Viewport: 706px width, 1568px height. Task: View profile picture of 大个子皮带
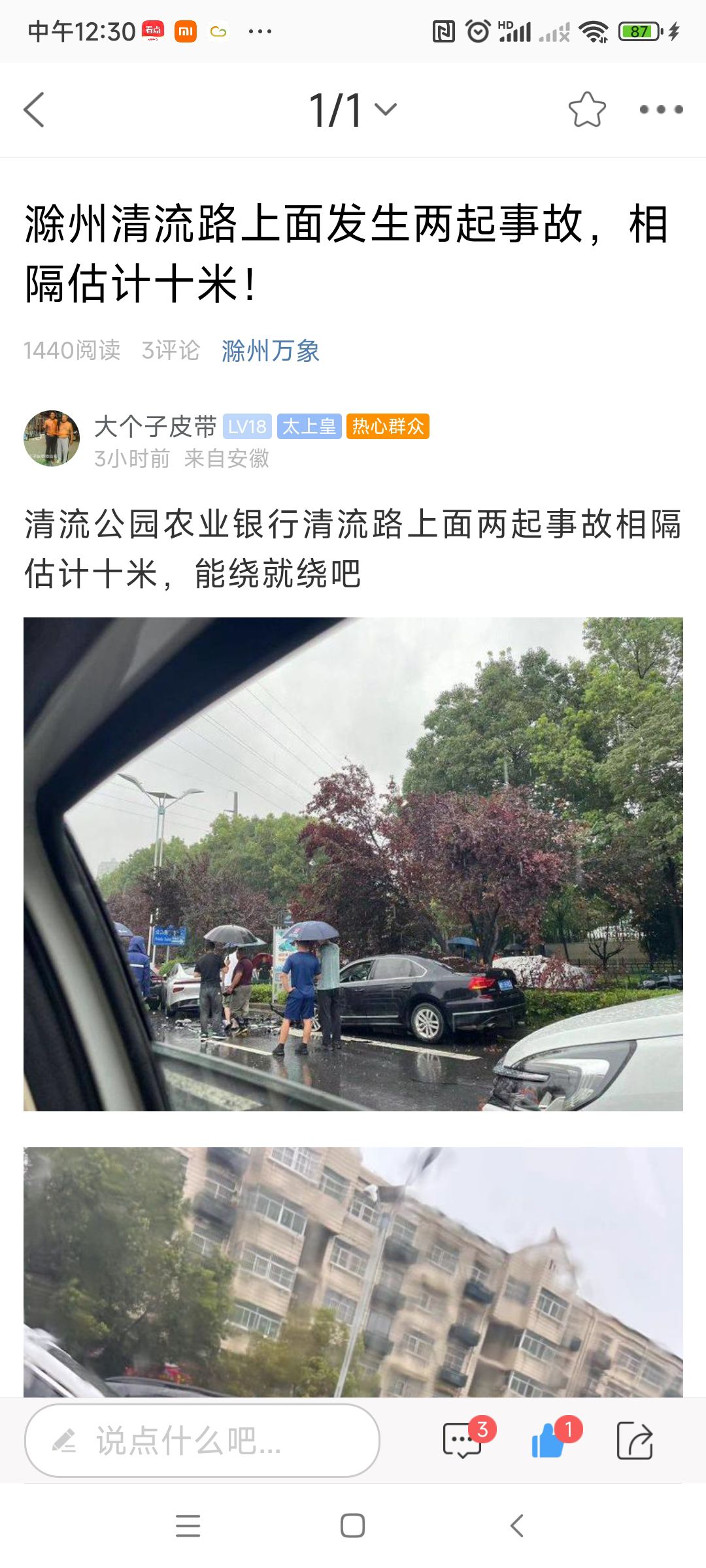(52, 438)
